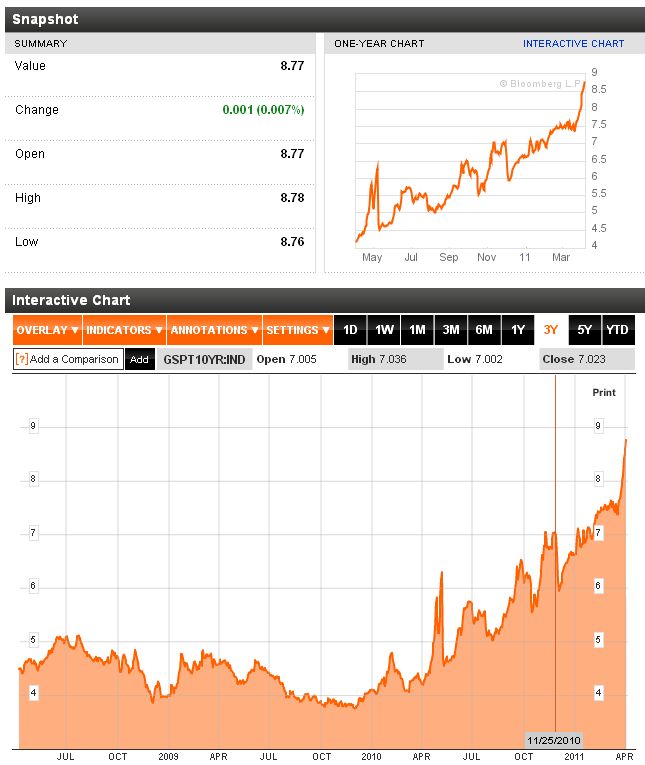Show year-to-date with YTD
Viewport: 645px width, 765px height.
click(618, 330)
